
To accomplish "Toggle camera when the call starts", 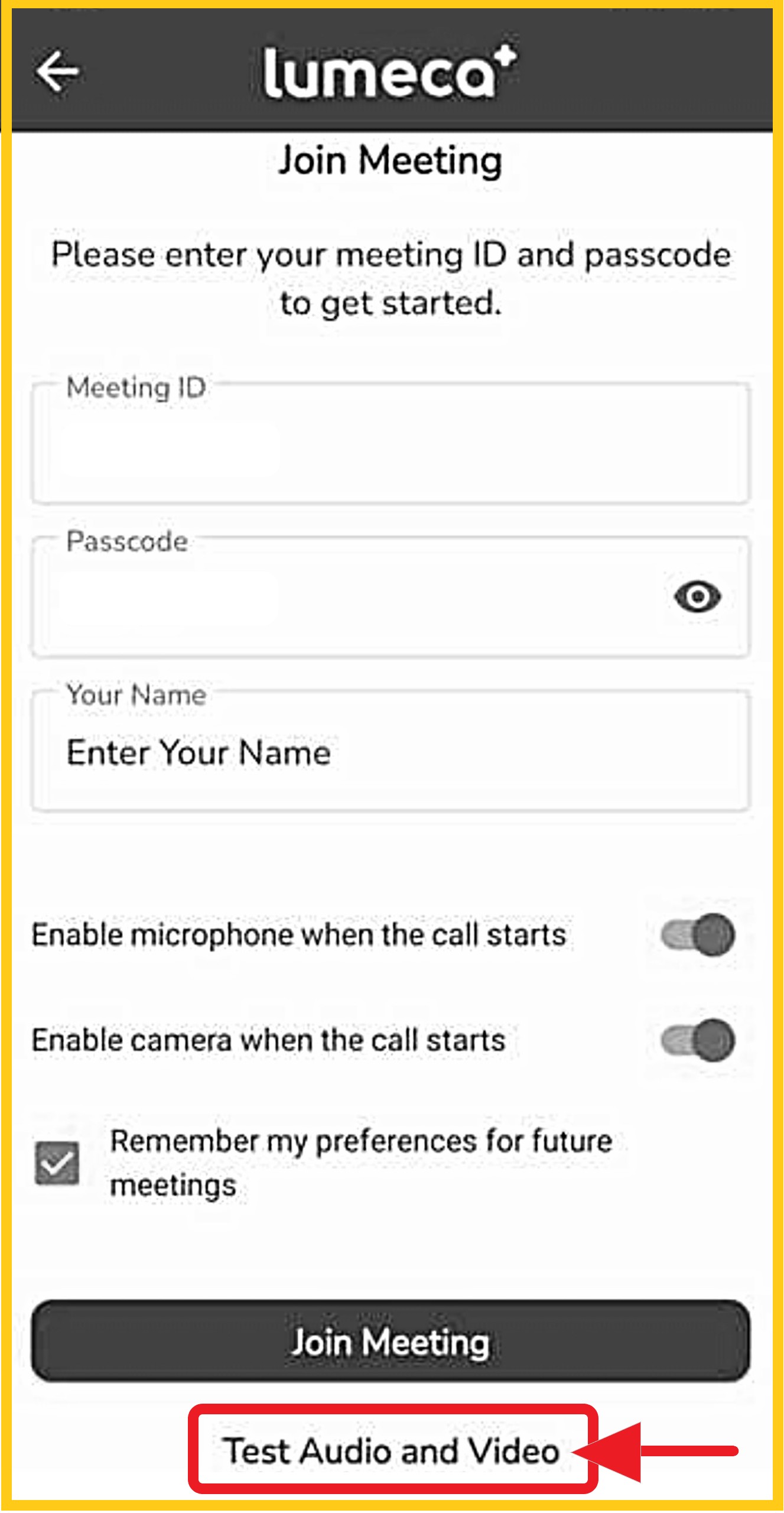I will click(698, 1040).
